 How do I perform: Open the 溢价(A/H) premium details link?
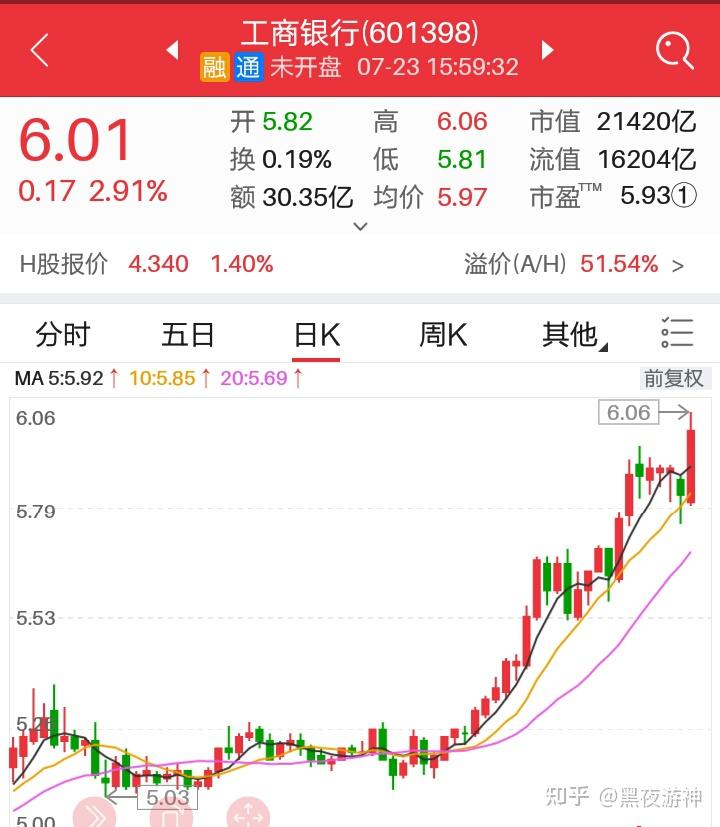point(600,263)
